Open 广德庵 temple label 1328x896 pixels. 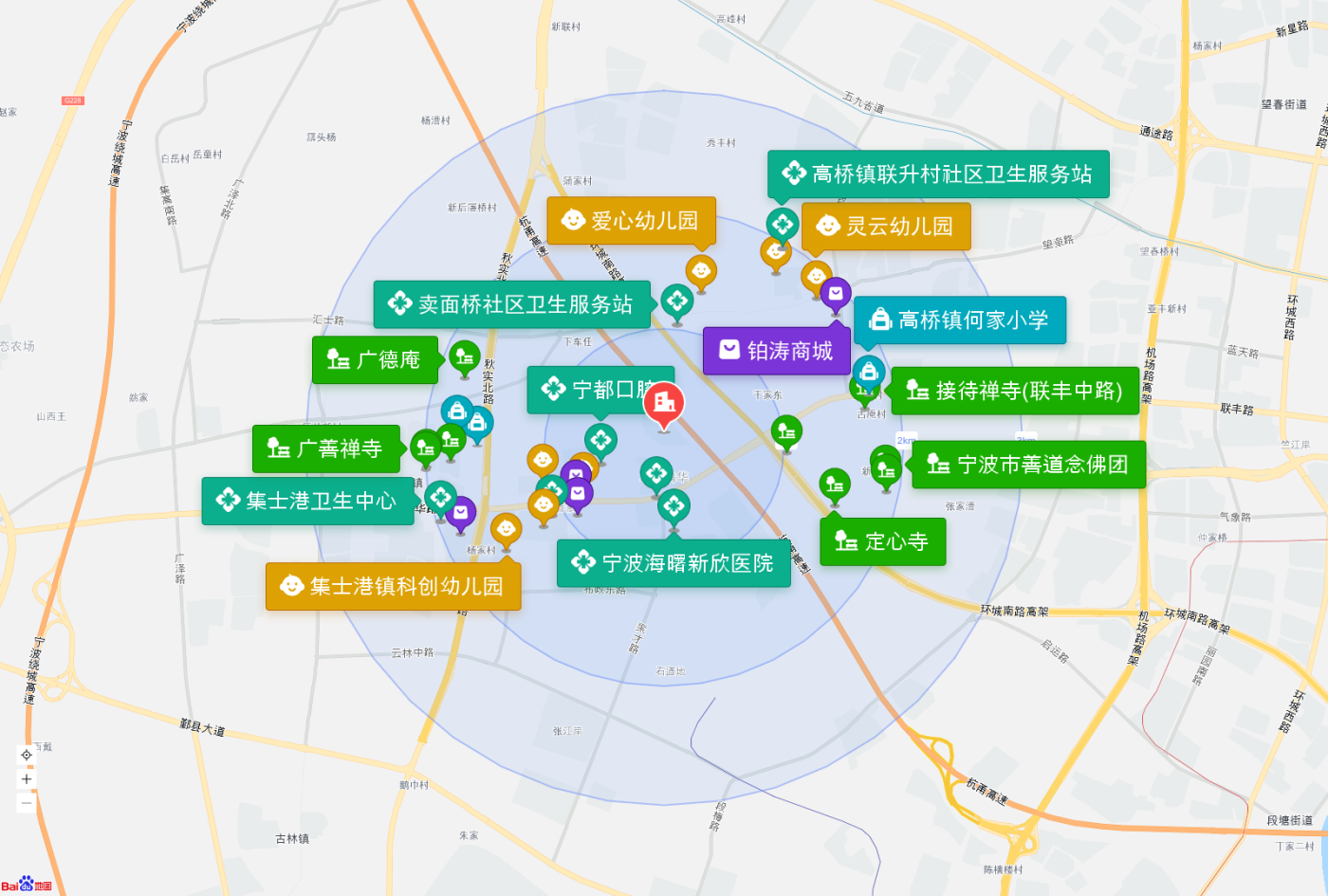coord(376,360)
